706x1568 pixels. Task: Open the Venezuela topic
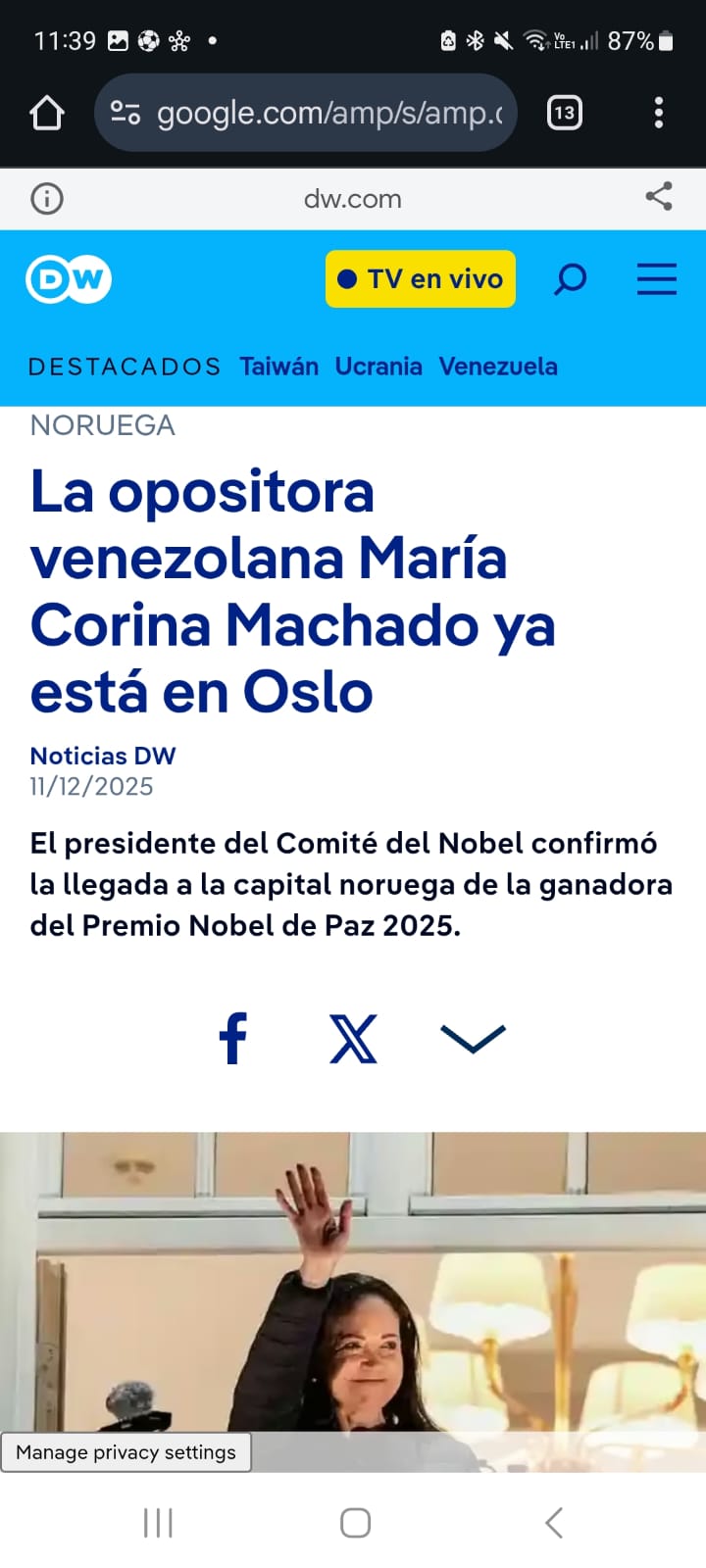(498, 367)
